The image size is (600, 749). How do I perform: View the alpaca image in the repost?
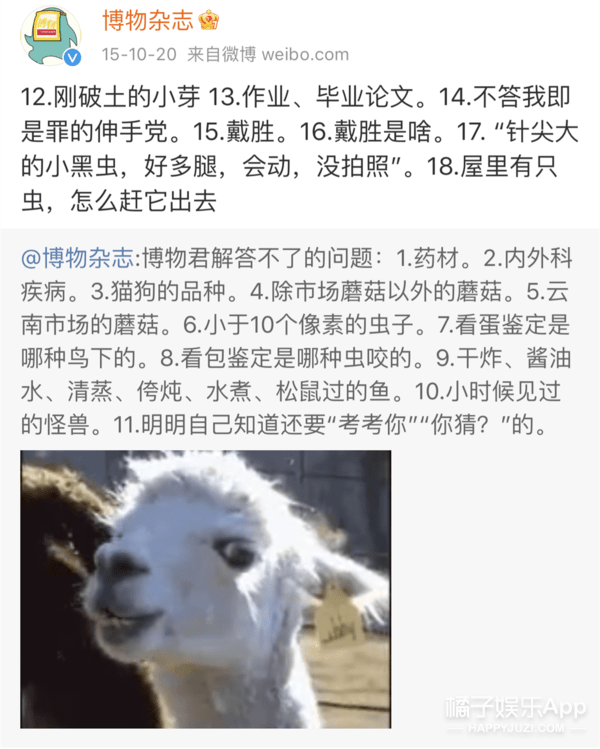click(x=205, y=588)
